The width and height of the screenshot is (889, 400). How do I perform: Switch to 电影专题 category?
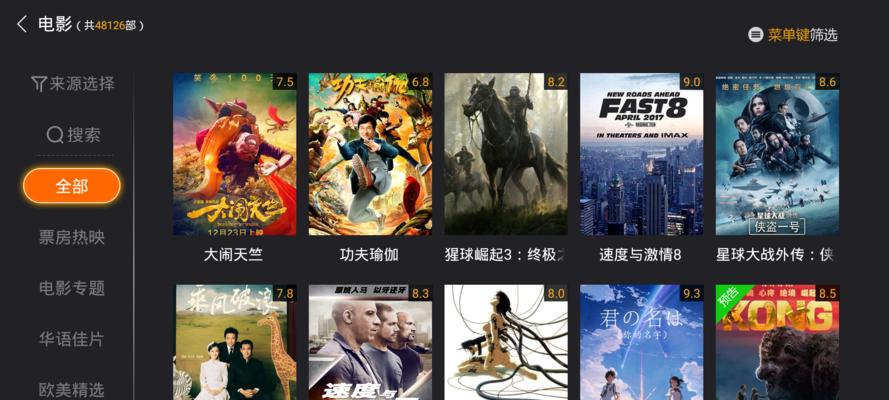(x=72, y=288)
